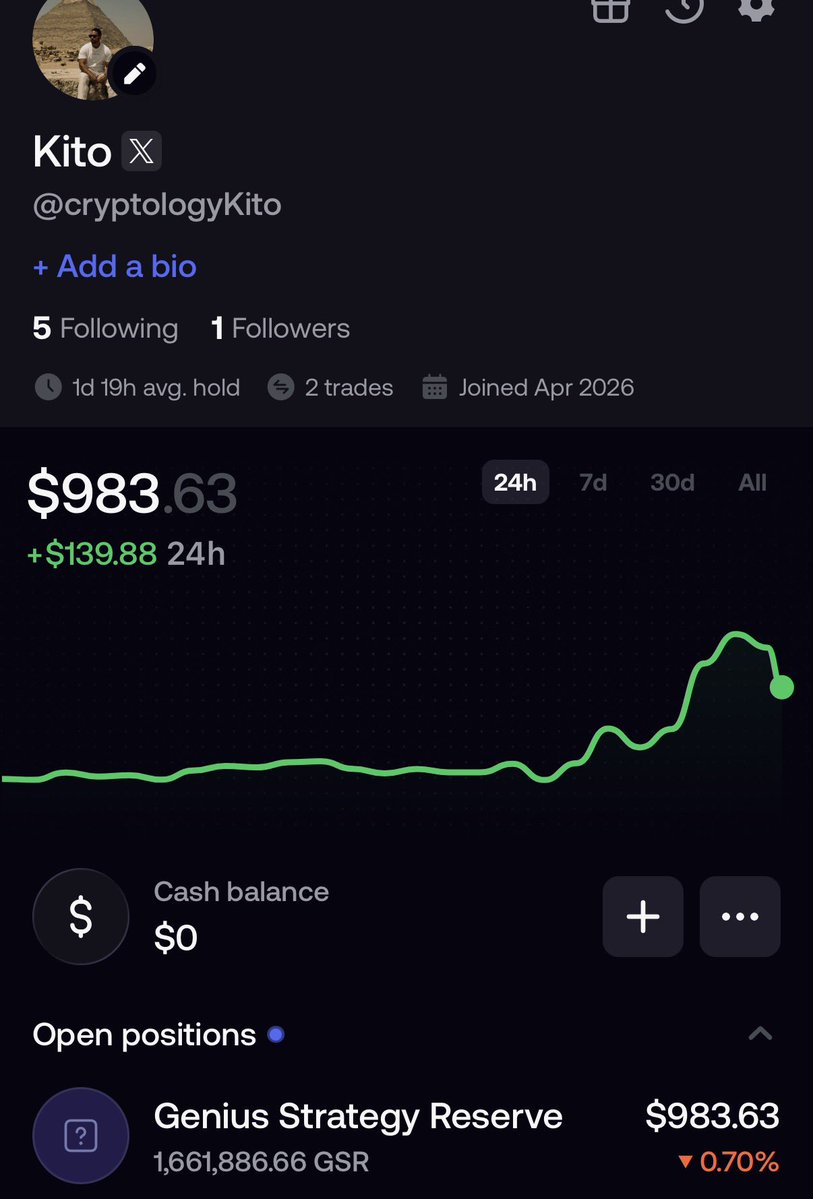
Task: Switch chart to the 30d range
Action: [672, 483]
